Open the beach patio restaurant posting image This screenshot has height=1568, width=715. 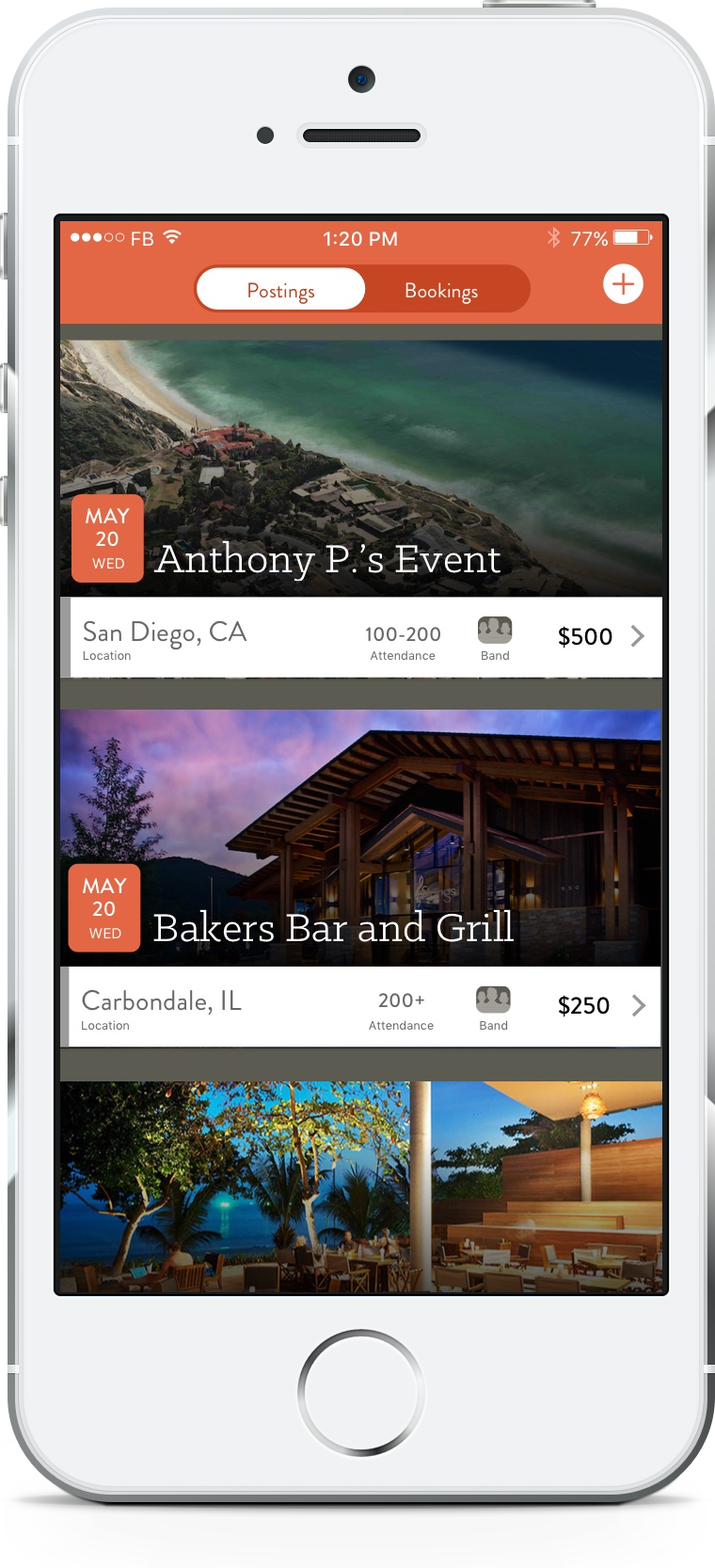click(361, 1187)
